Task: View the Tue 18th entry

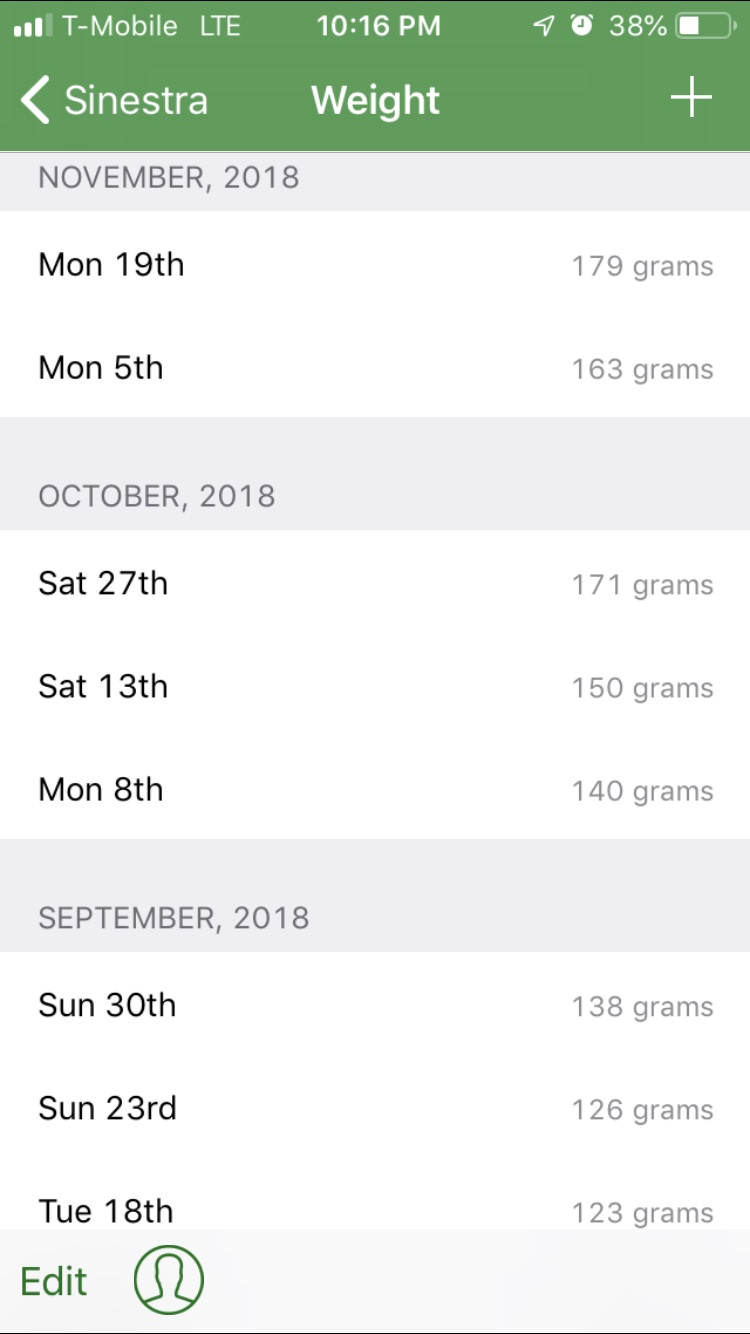Action: pos(375,1195)
